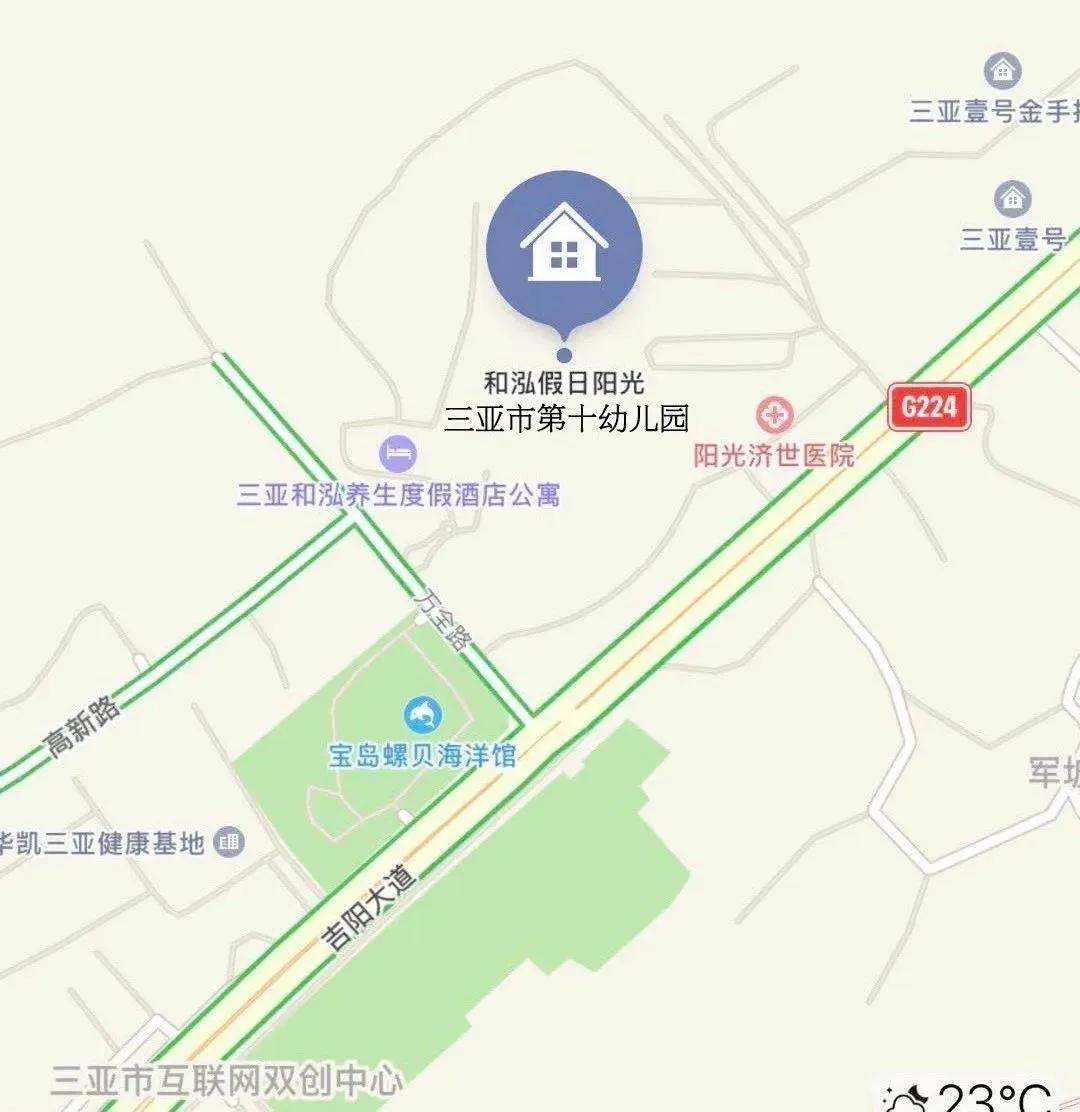1080x1112 pixels.
Task: Open the 宝岛螺贝海洋馆 text link
Action: coord(423,756)
